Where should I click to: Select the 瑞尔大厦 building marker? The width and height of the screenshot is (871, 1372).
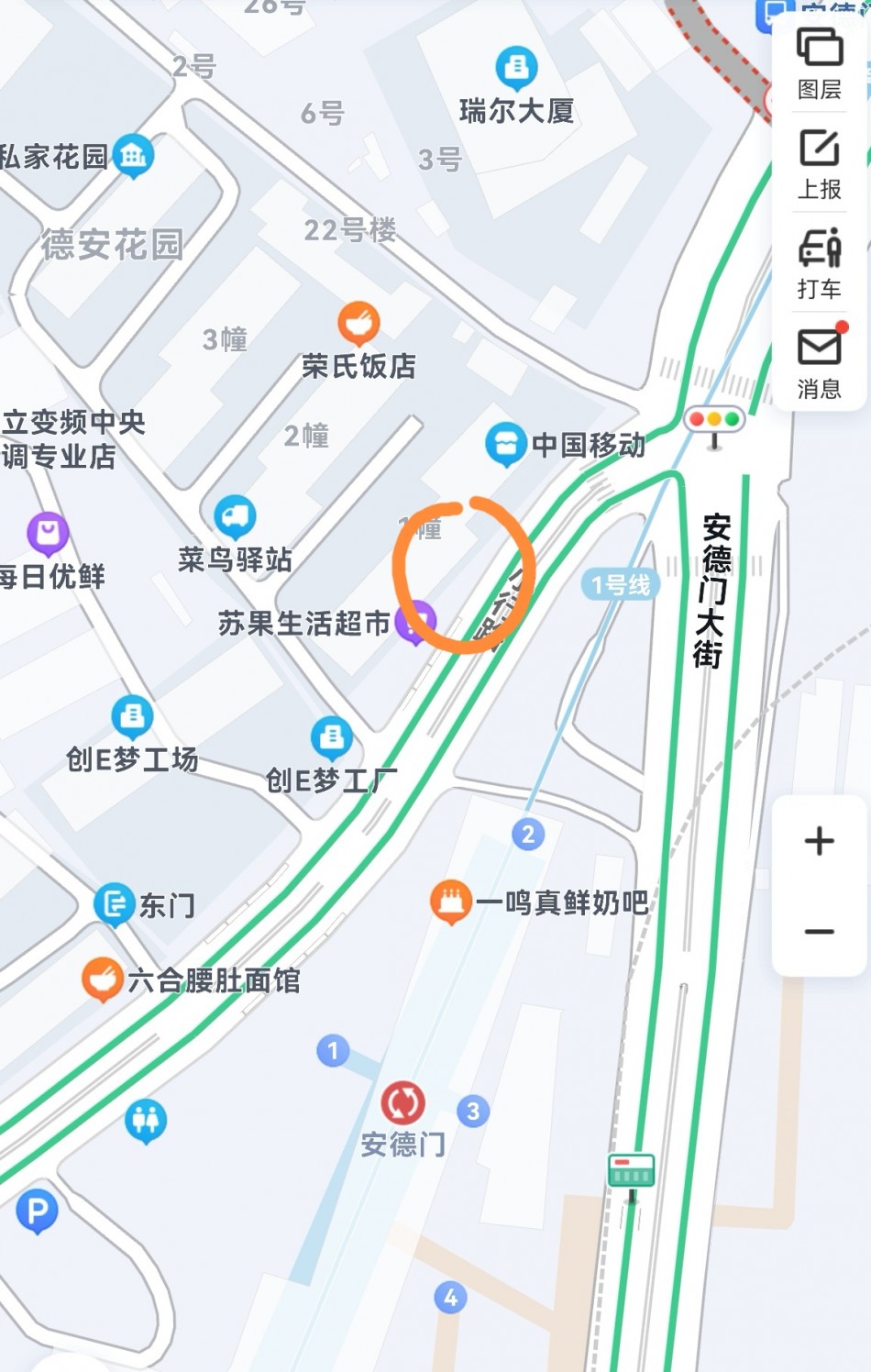click(516, 67)
